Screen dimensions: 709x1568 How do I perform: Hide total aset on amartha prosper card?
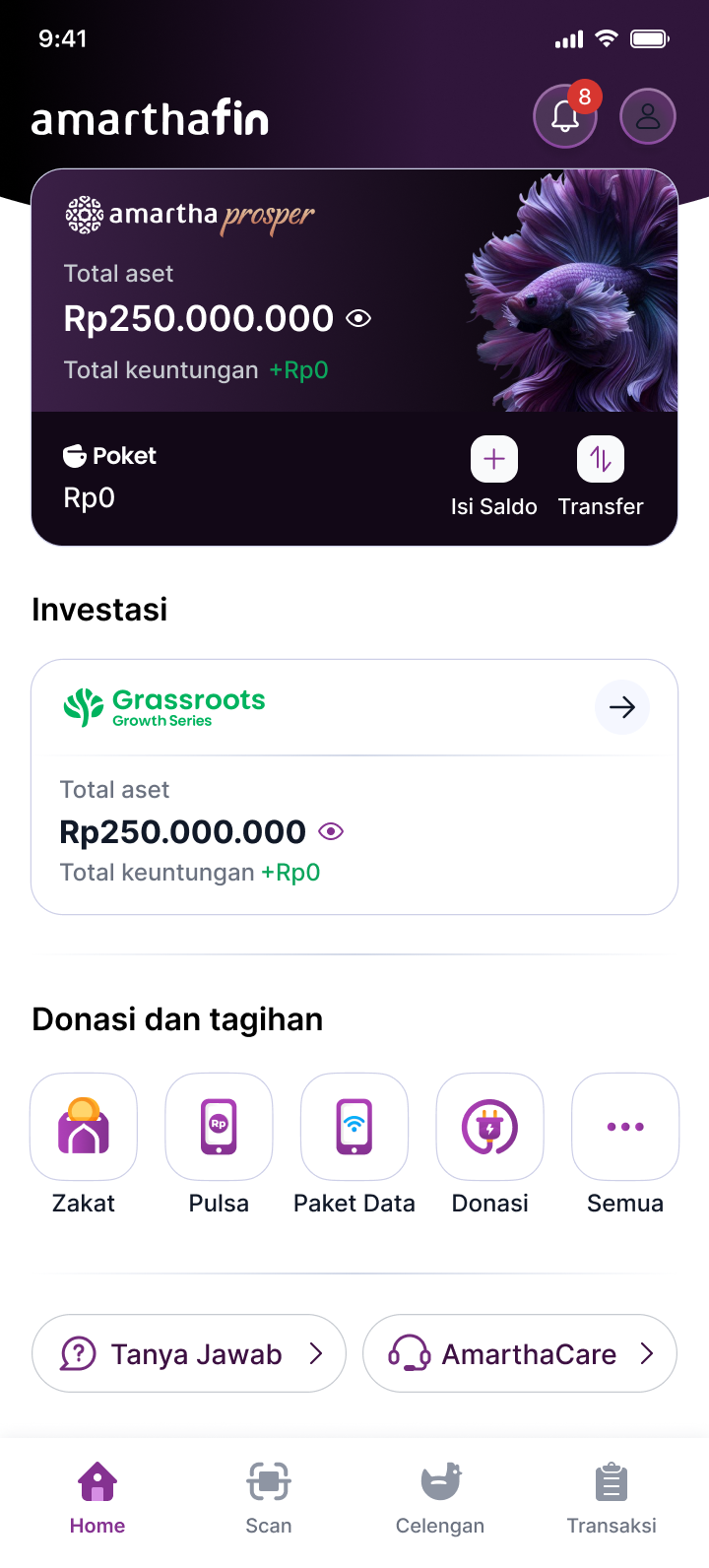point(358,318)
